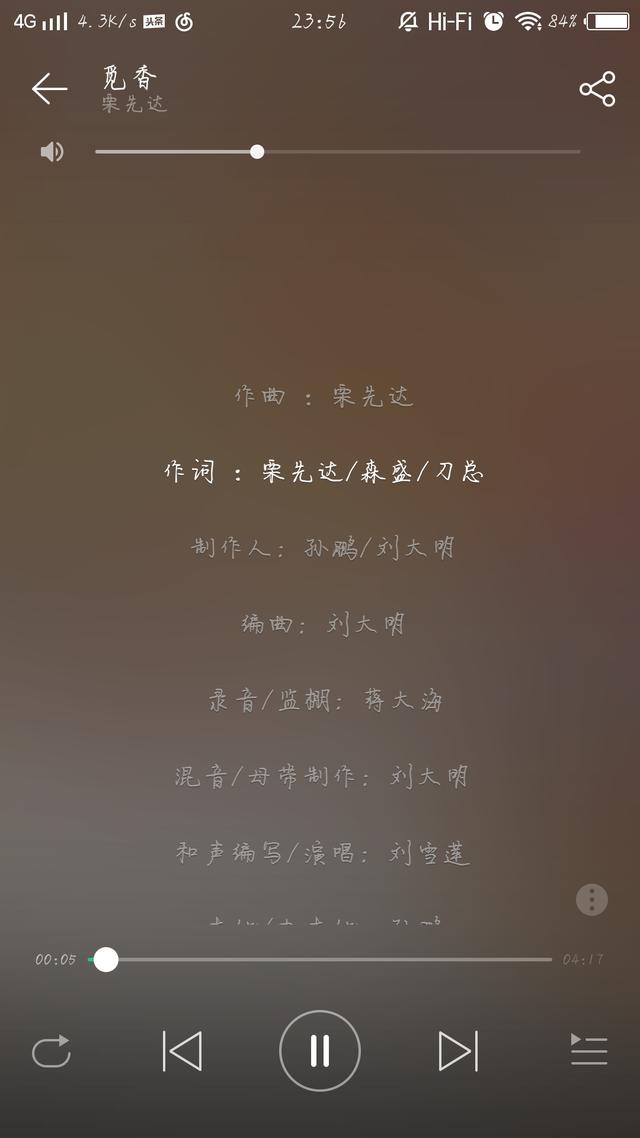This screenshot has height=1138, width=640.
Task: Mute the volume speaker icon
Action: pyautogui.click(x=51, y=152)
